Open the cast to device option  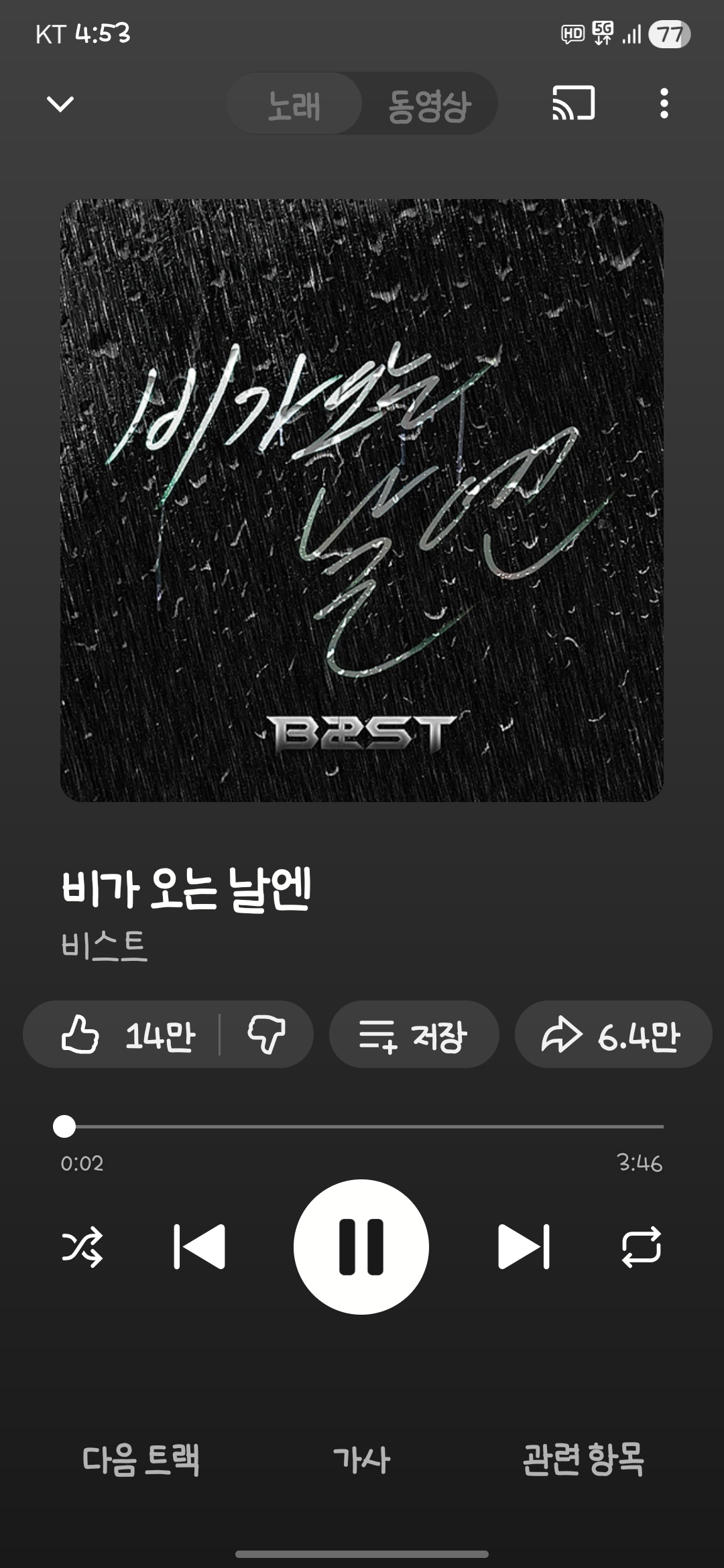573,104
